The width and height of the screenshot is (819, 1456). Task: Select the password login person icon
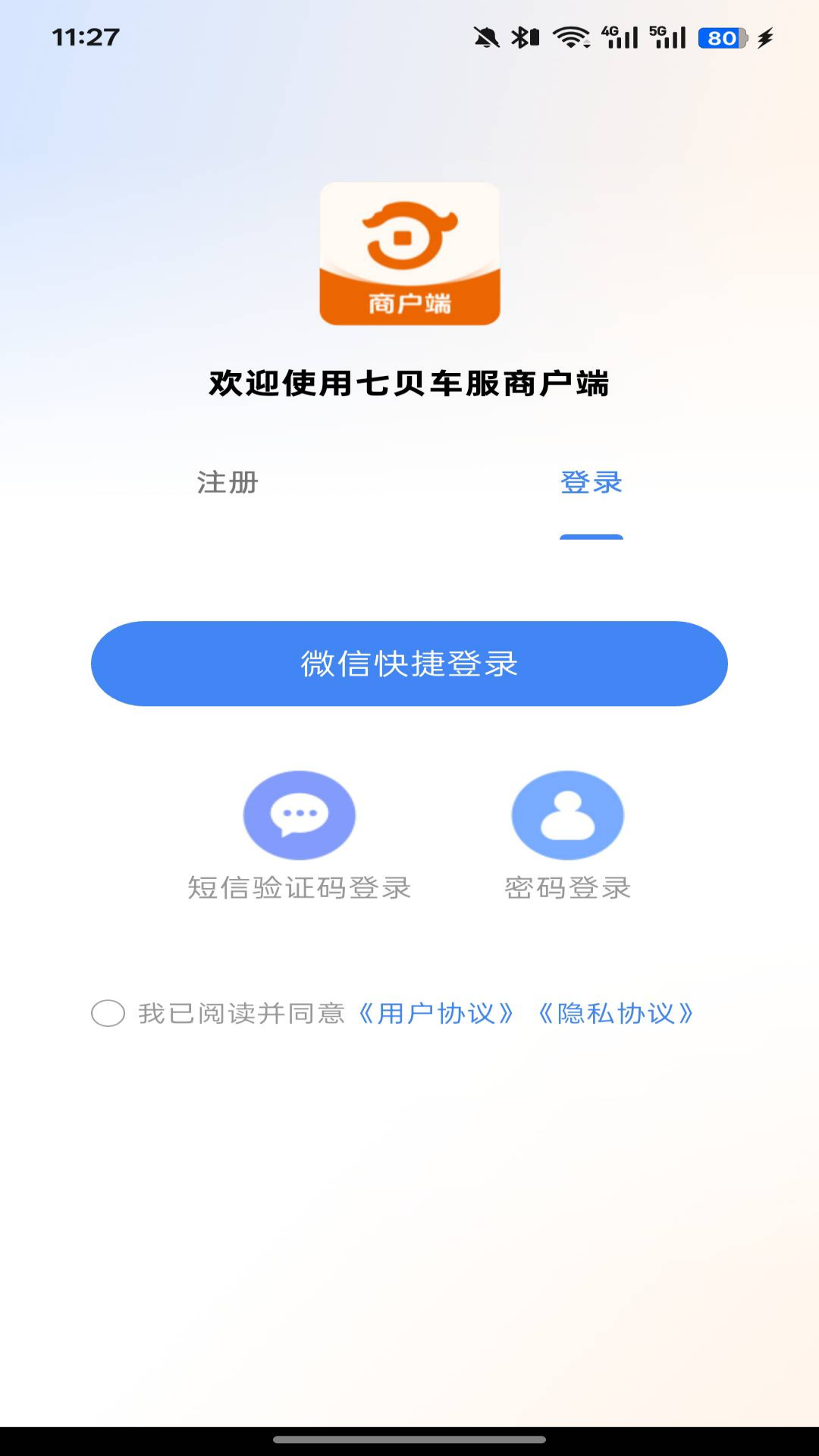pos(568,814)
